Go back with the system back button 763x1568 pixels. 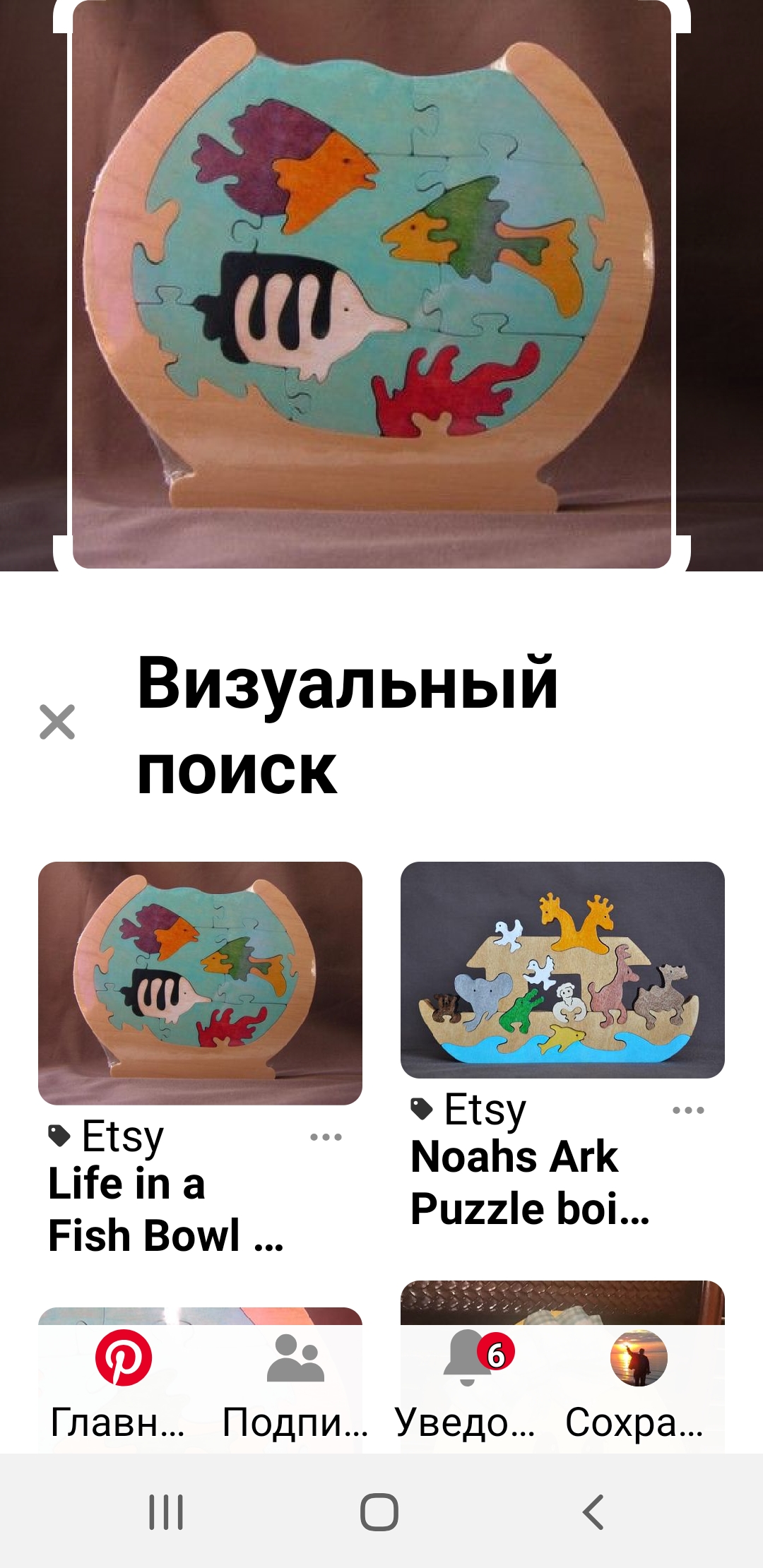pyautogui.click(x=593, y=1512)
